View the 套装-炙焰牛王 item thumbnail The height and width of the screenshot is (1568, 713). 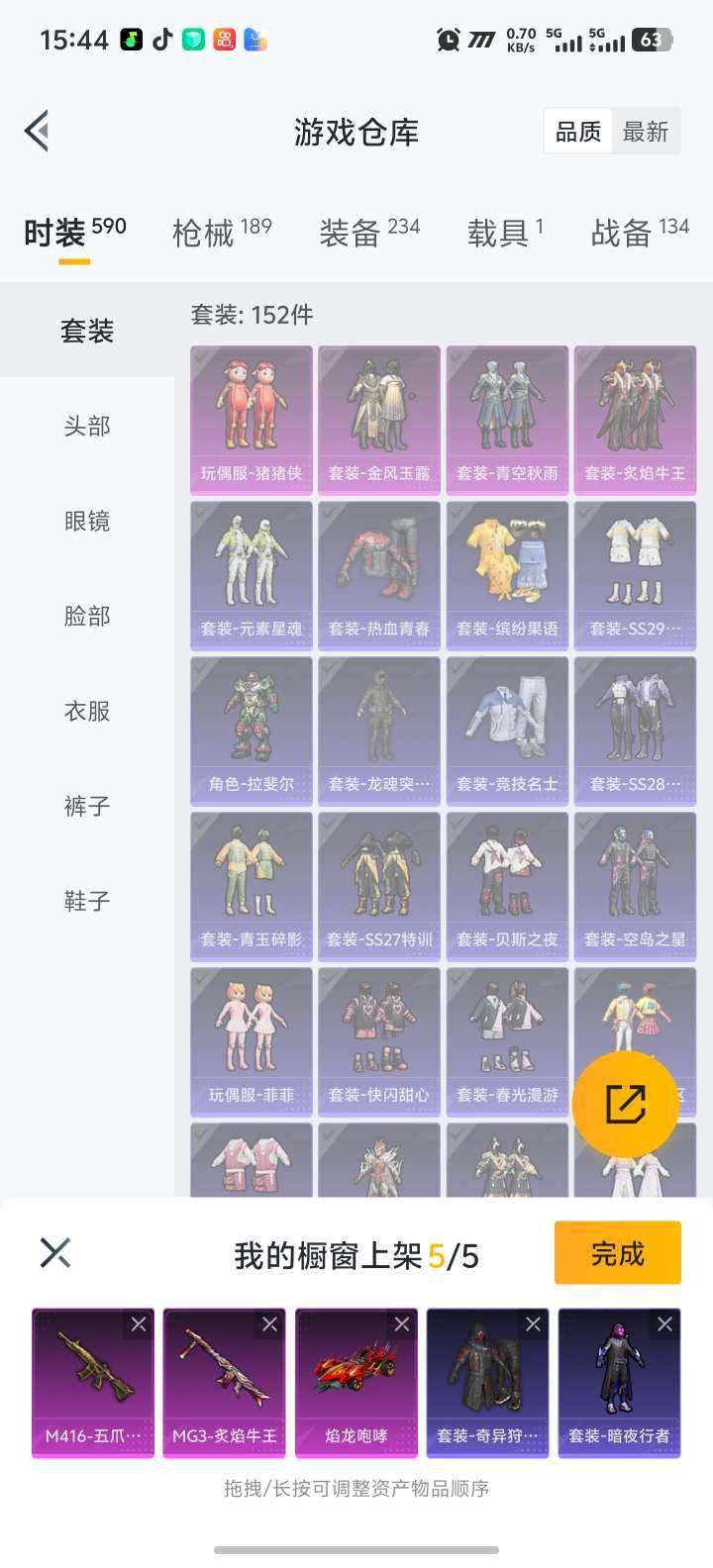(635, 416)
